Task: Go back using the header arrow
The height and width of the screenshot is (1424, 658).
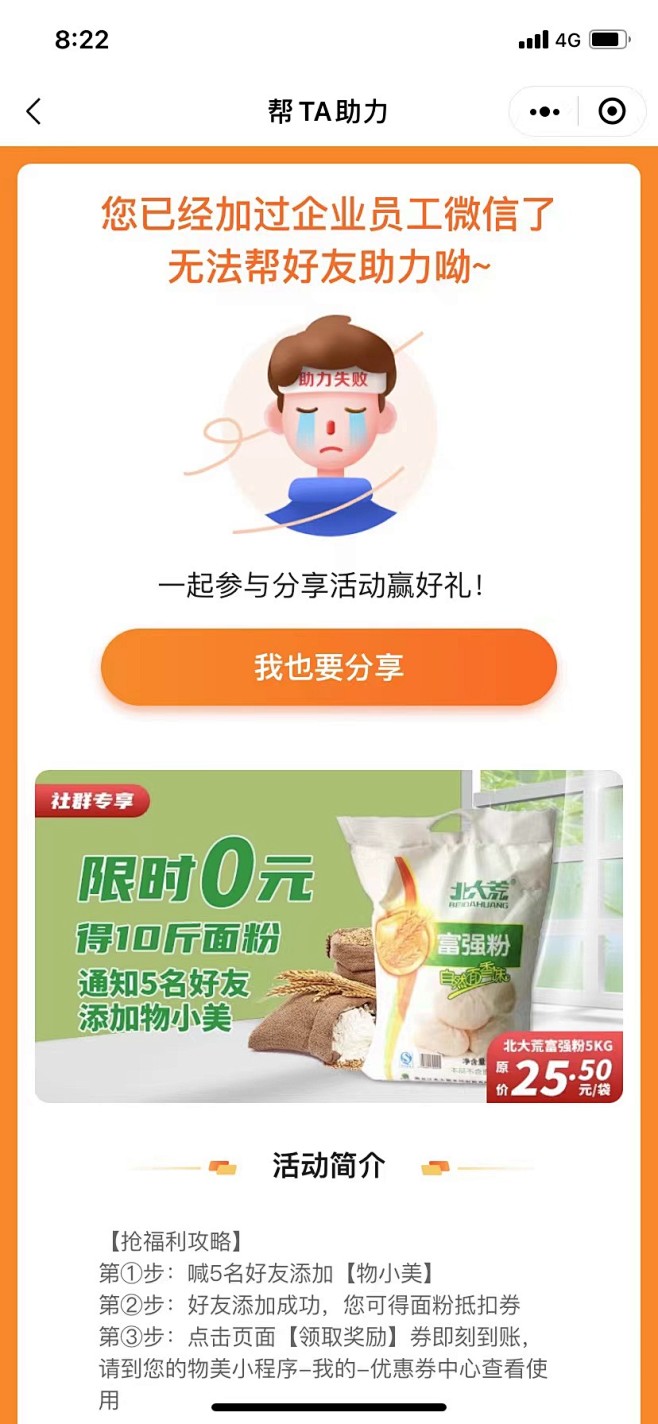Action: tap(34, 111)
